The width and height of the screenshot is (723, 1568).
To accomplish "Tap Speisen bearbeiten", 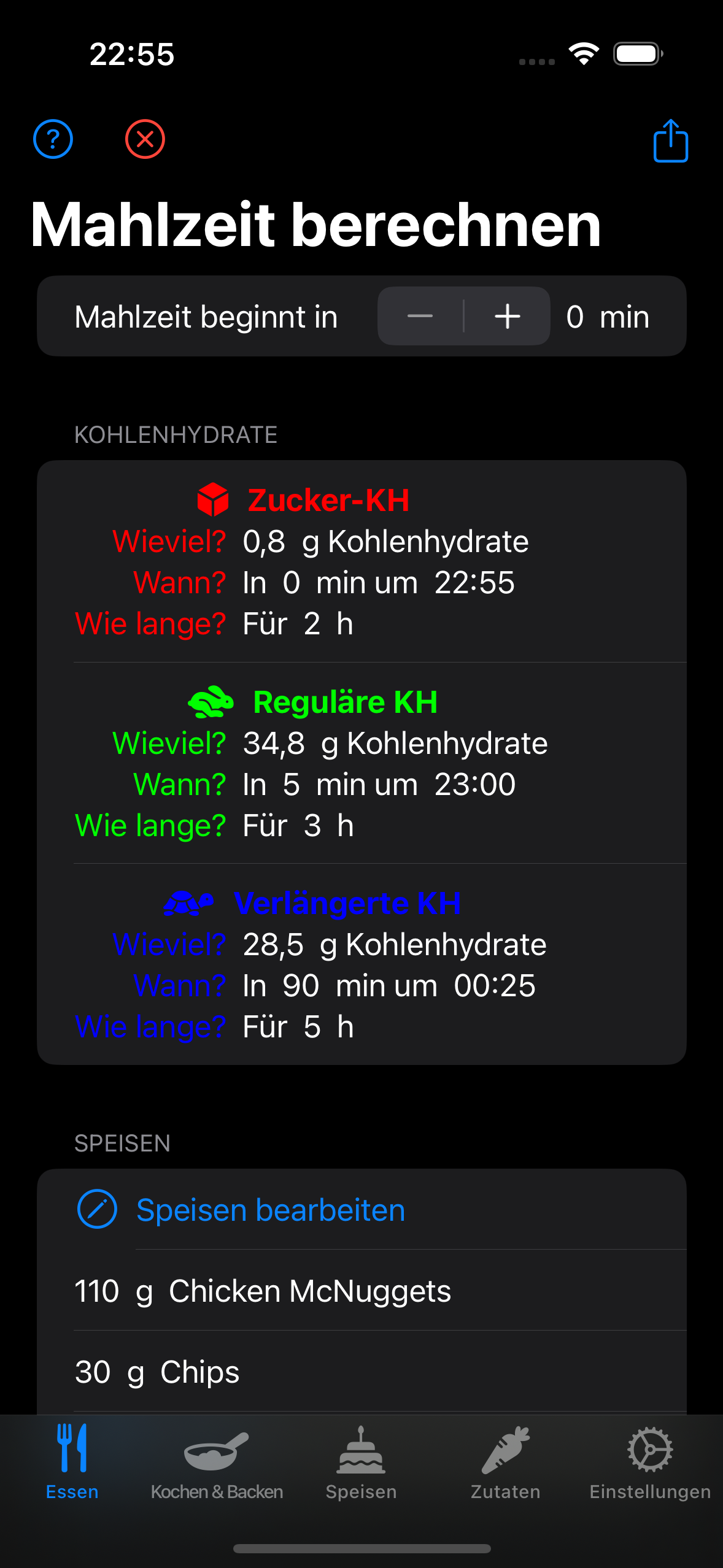I will (361, 1210).
